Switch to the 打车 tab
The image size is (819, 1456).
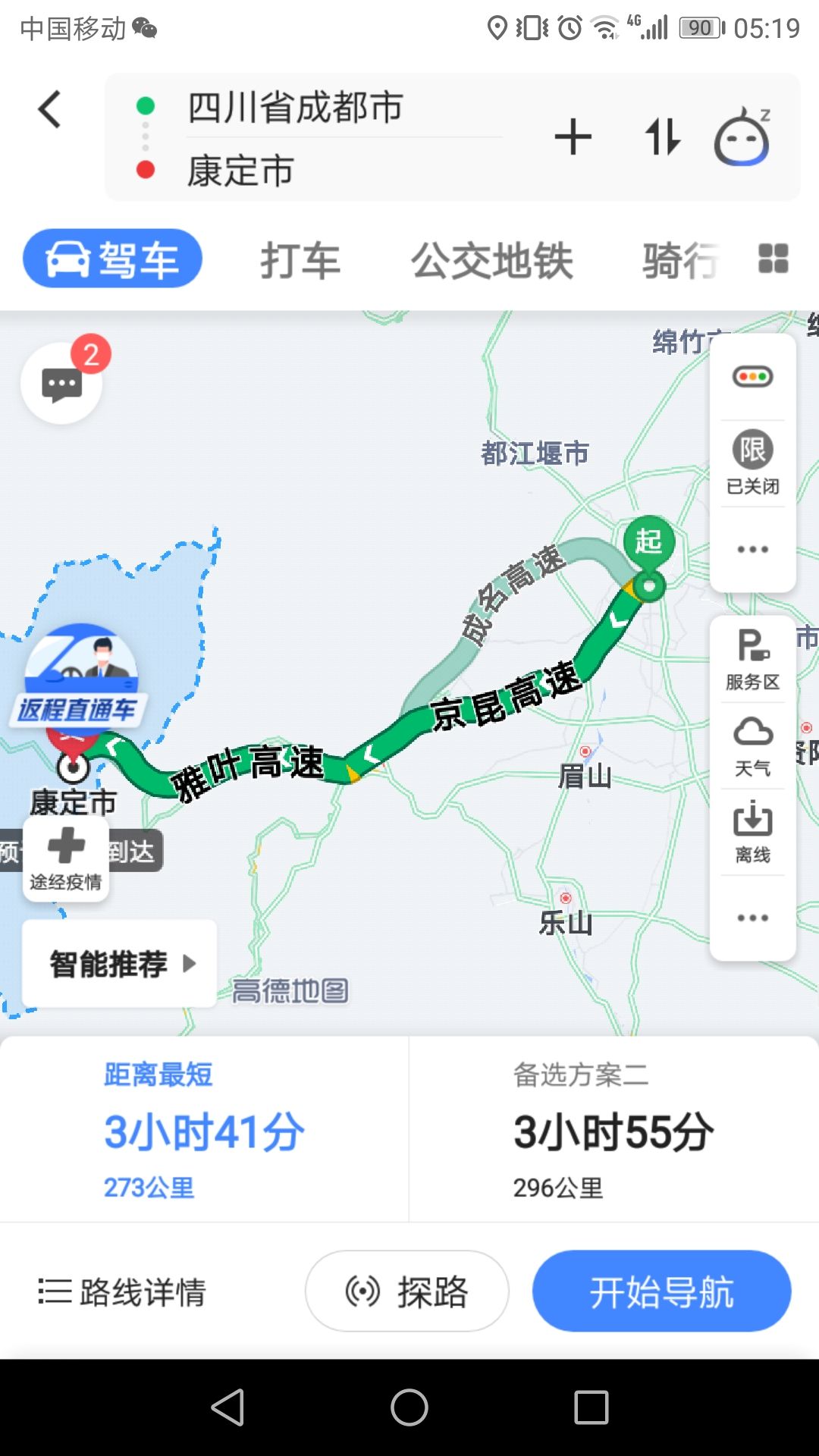tap(300, 261)
